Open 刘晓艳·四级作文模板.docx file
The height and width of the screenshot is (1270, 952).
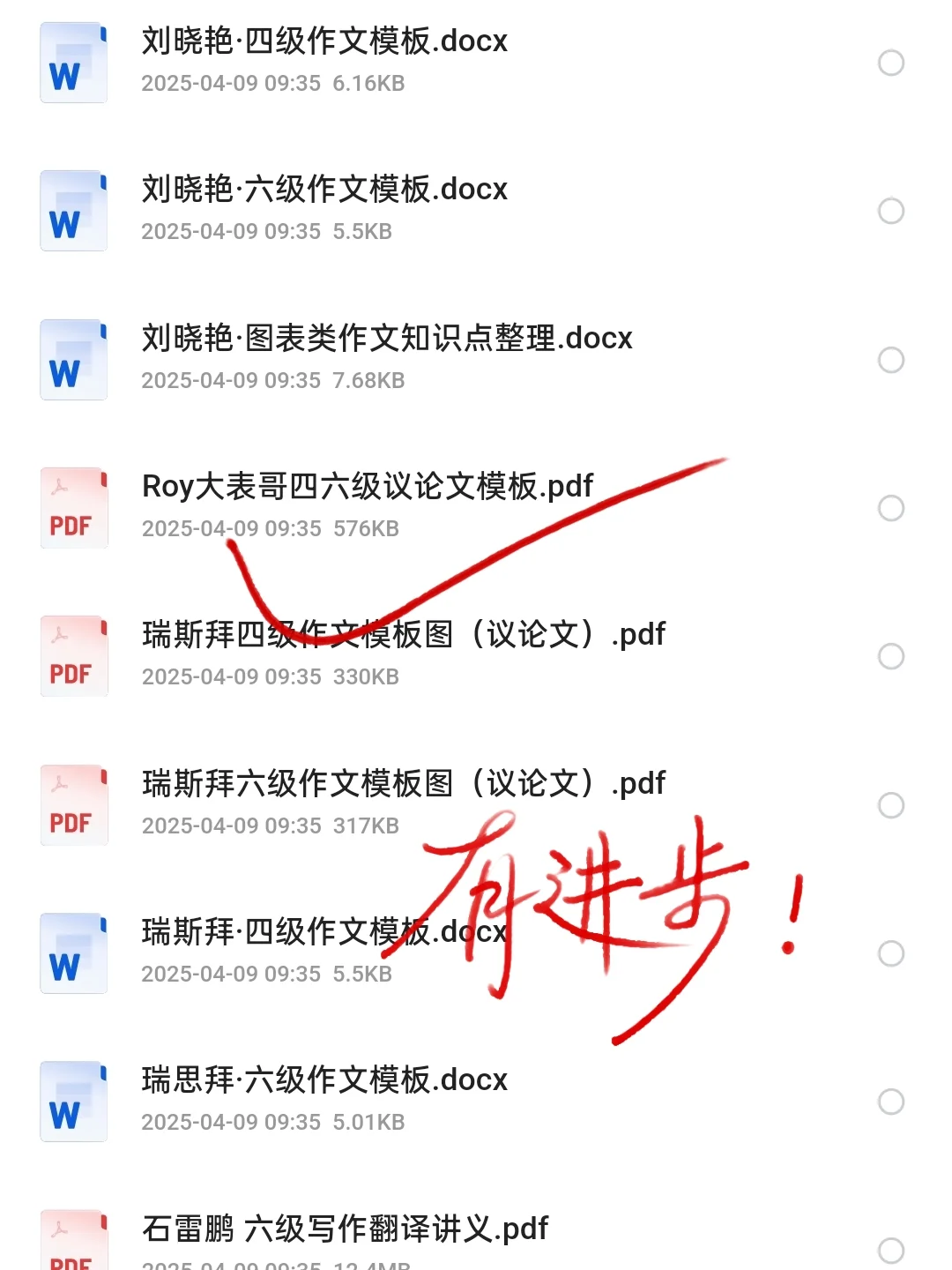[324, 42]
